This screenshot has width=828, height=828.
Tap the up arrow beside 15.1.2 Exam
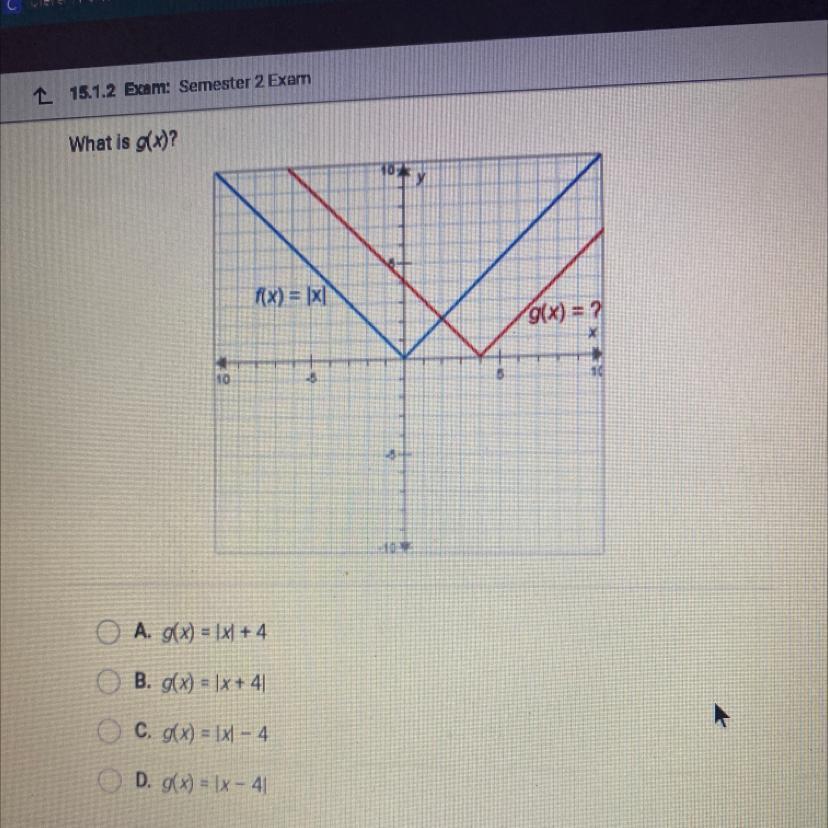click(43, 96)
